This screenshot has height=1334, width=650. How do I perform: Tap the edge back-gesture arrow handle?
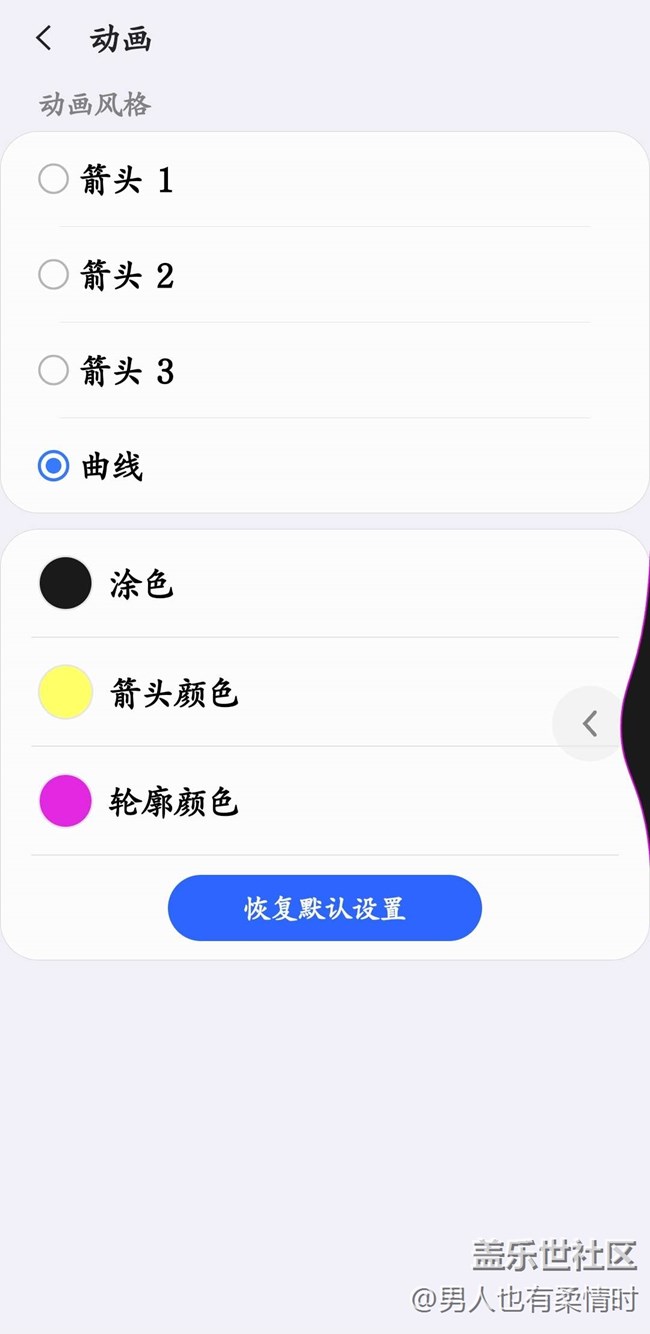[x=589, y=724]
